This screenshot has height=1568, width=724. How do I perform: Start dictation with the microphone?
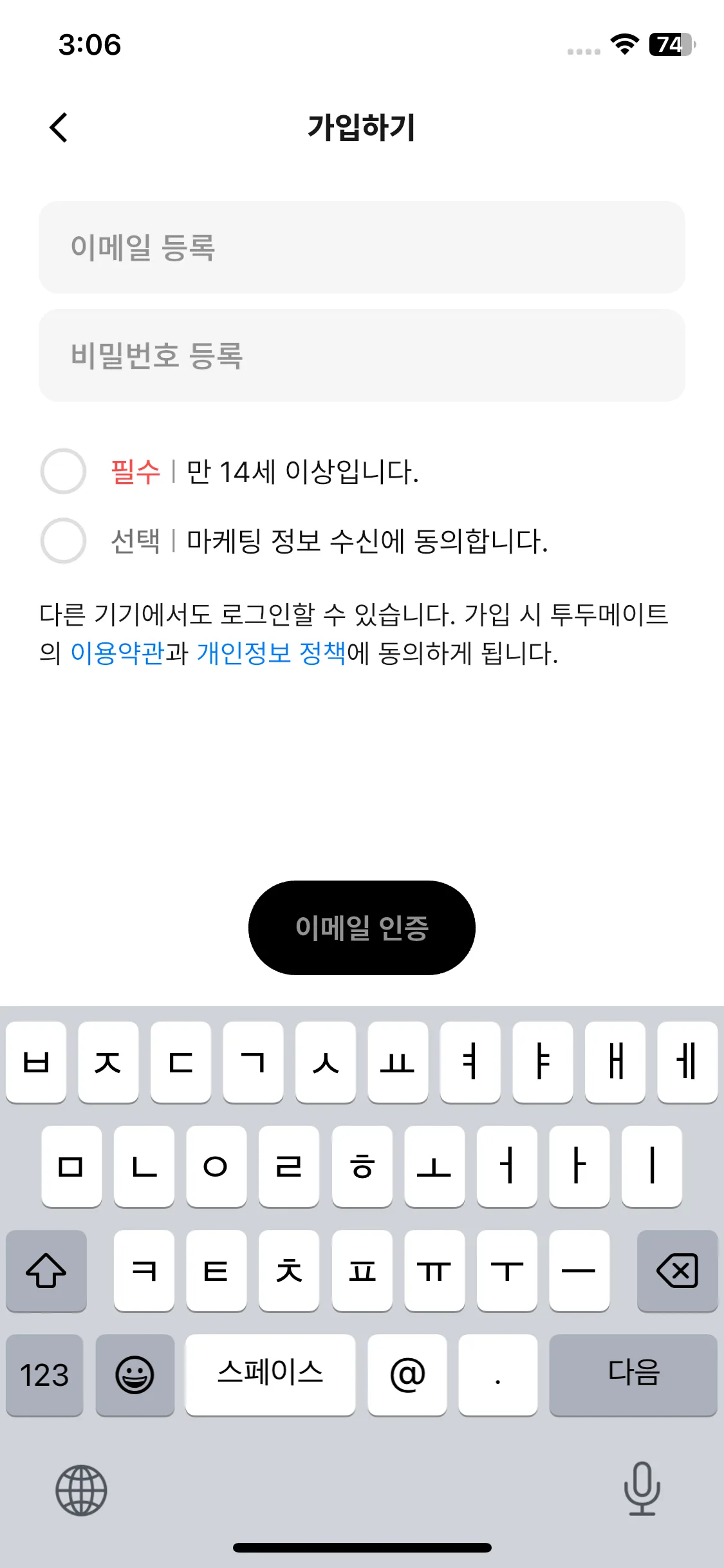click(642, 1489)
